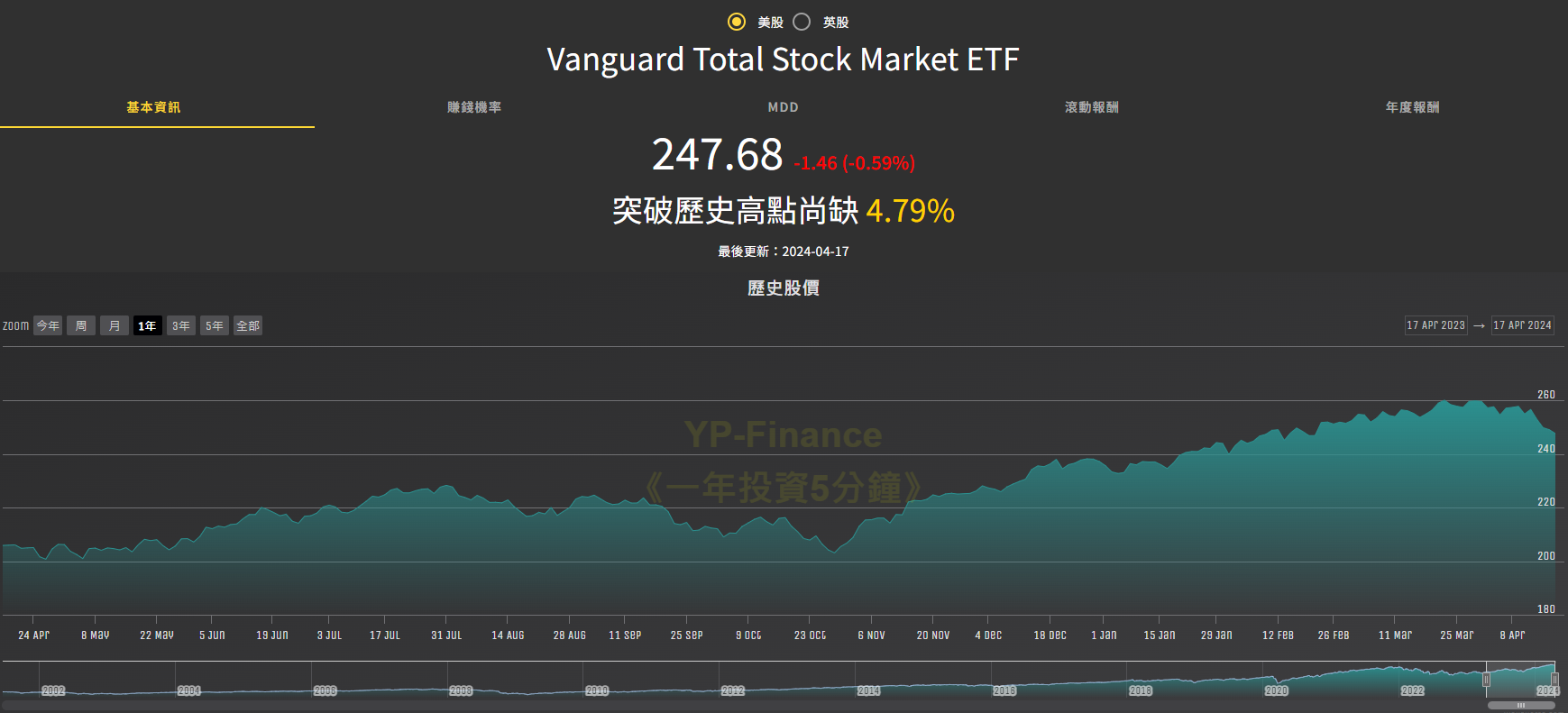Open the 年度報酬 tab
The width and height of the screenshot is (1568, 713).
1412,107
